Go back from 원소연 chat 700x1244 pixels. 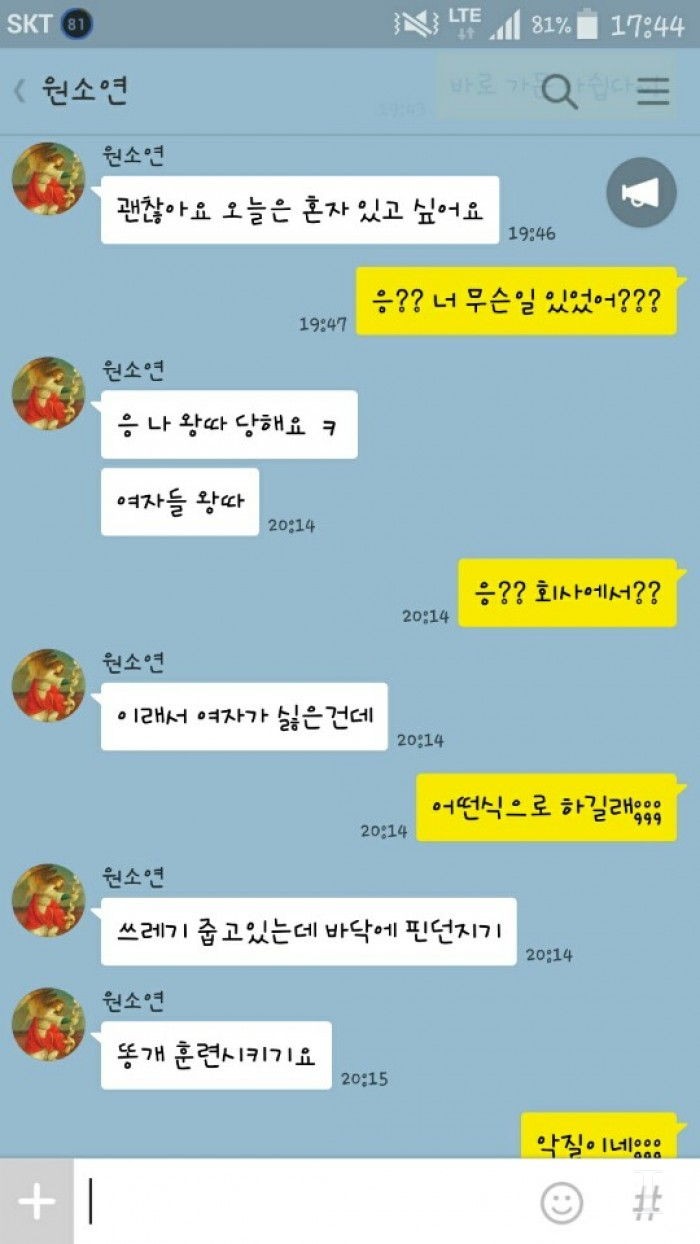[x=20, y=91]
